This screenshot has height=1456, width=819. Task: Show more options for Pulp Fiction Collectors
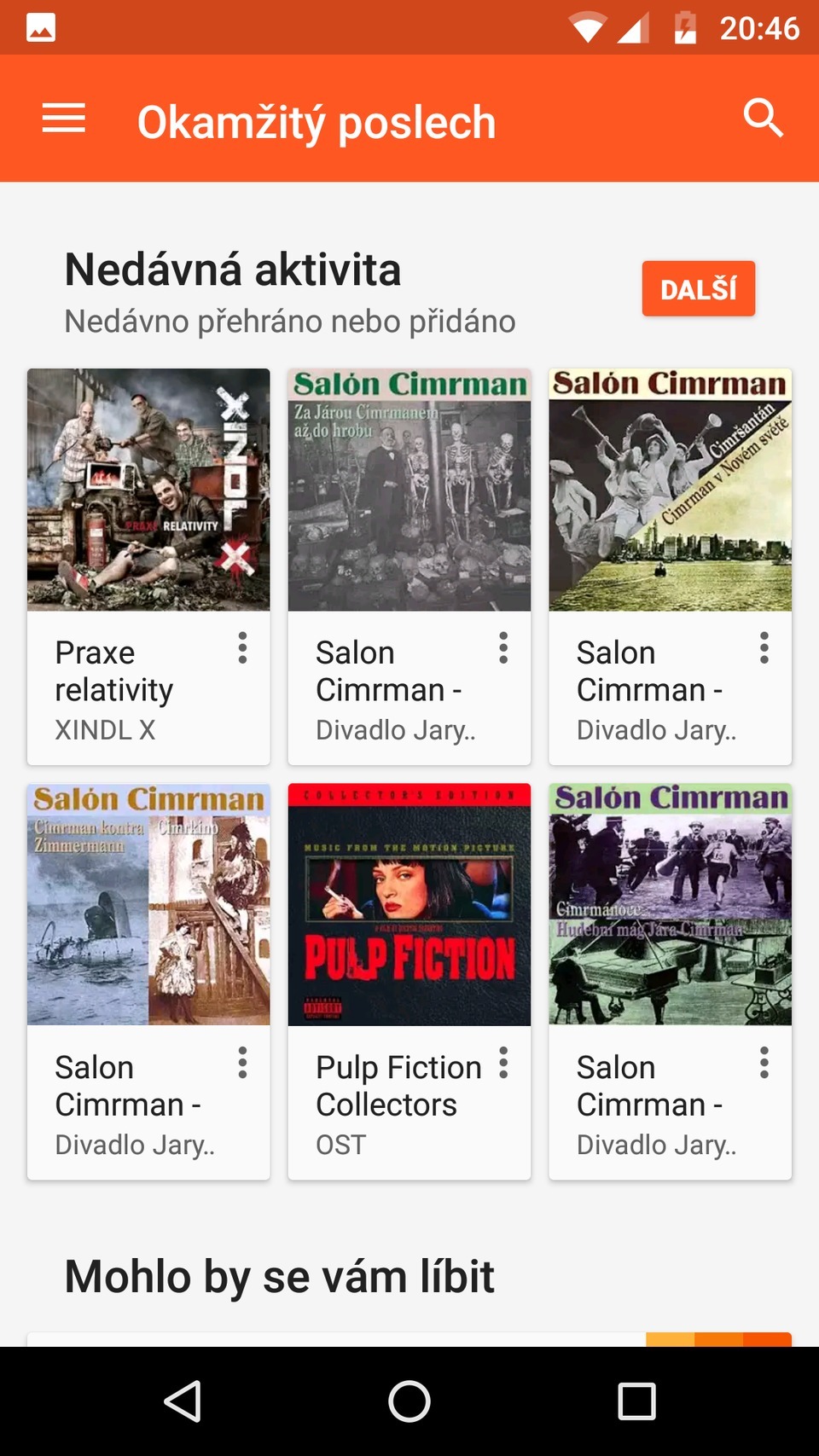click(x=504, y=1063)
